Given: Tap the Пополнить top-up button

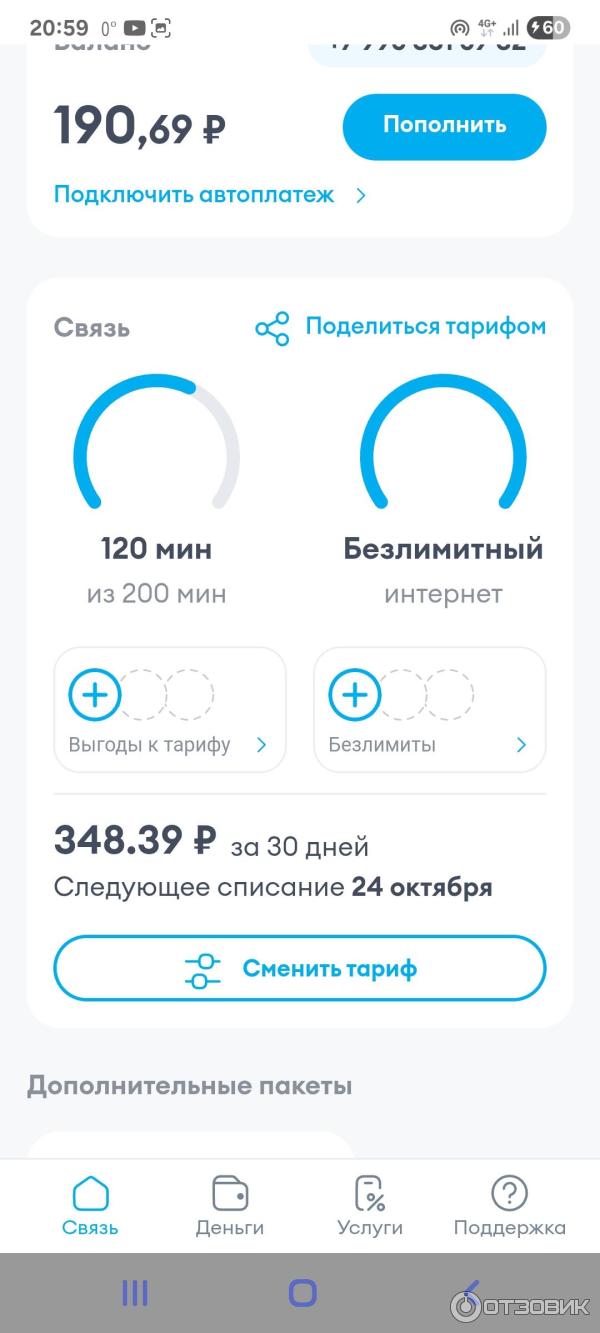Looking at the screenshot, I should pos(444,126).
